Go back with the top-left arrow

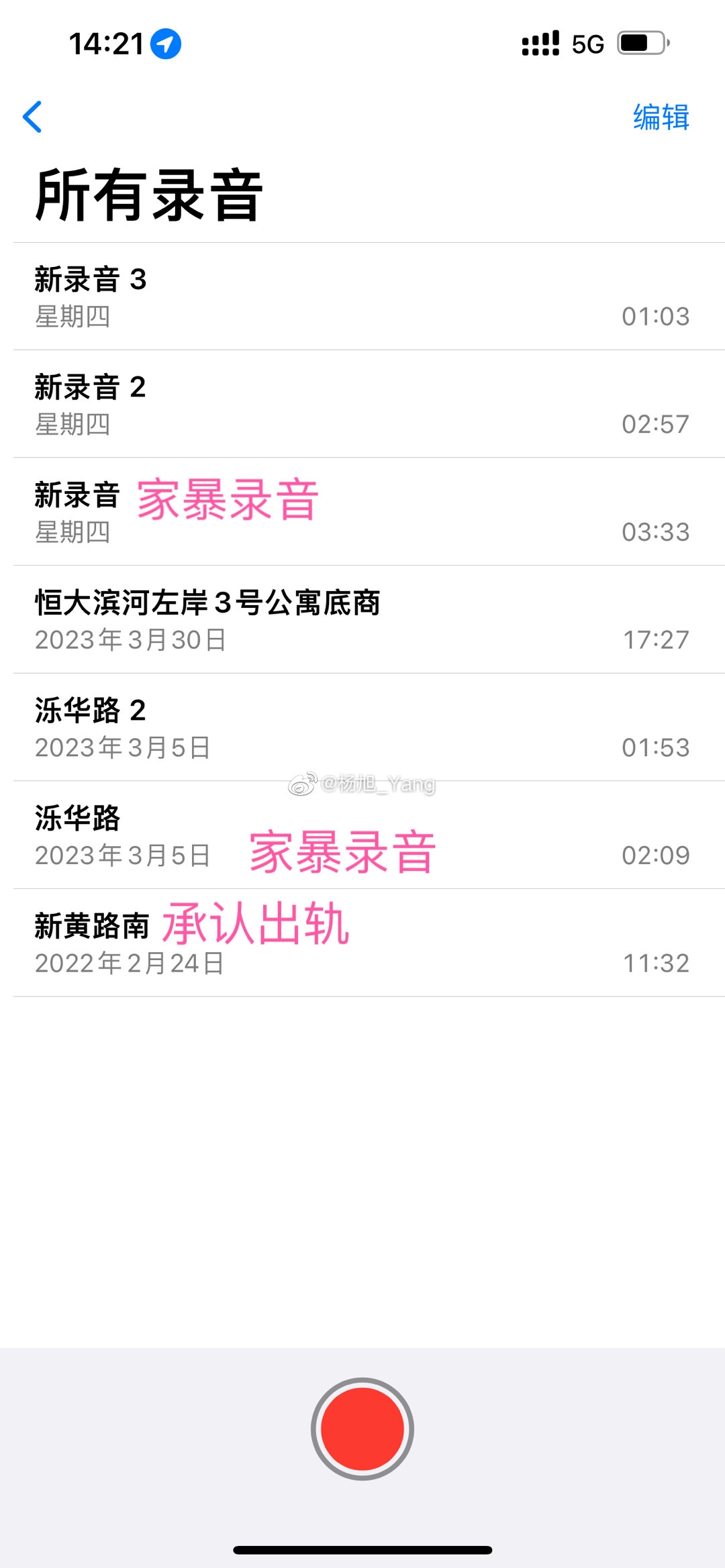point(32,117)
